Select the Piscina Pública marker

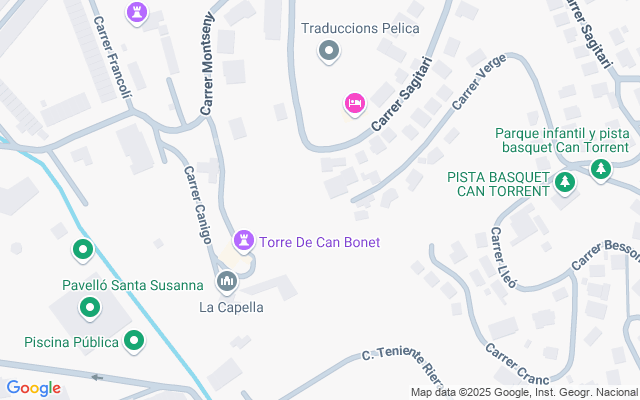tap(133, 342)
